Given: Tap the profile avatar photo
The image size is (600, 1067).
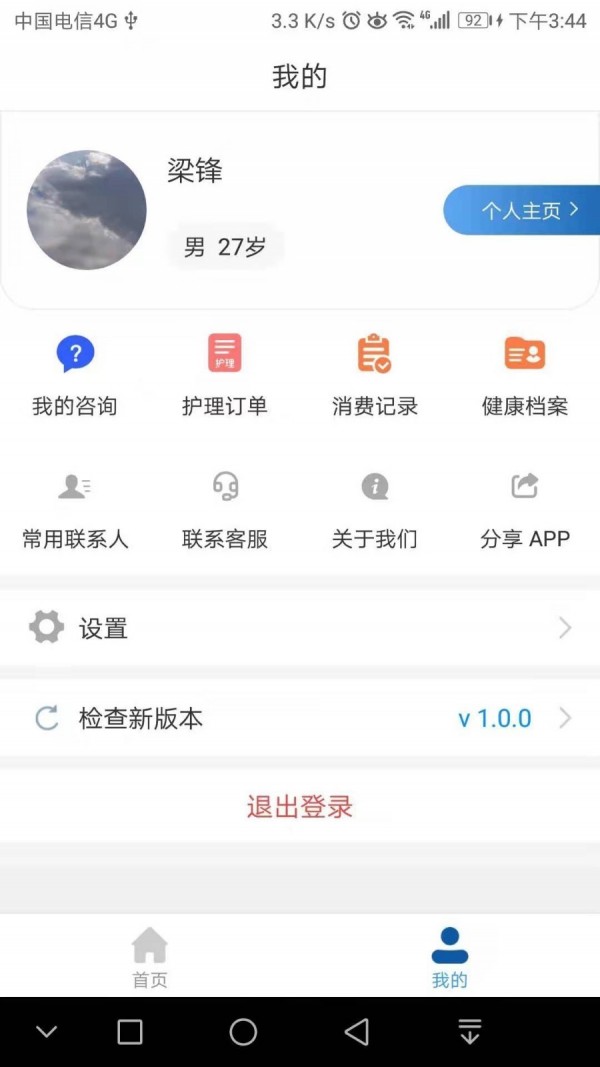Looking at the screenshot, I should pyautogui.click(x=86, y=211).
